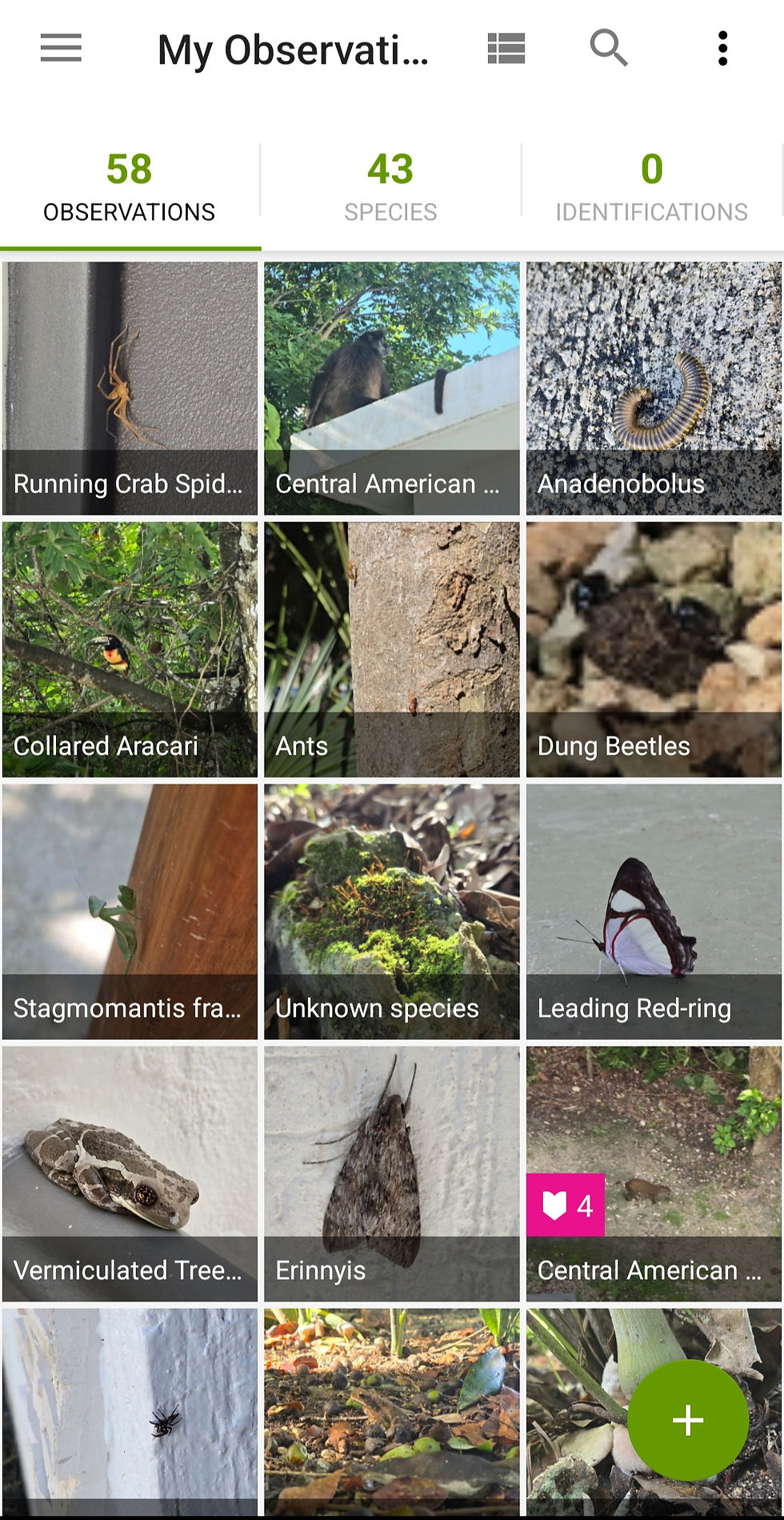View the Unknown species observation

(x=392, y=911)
